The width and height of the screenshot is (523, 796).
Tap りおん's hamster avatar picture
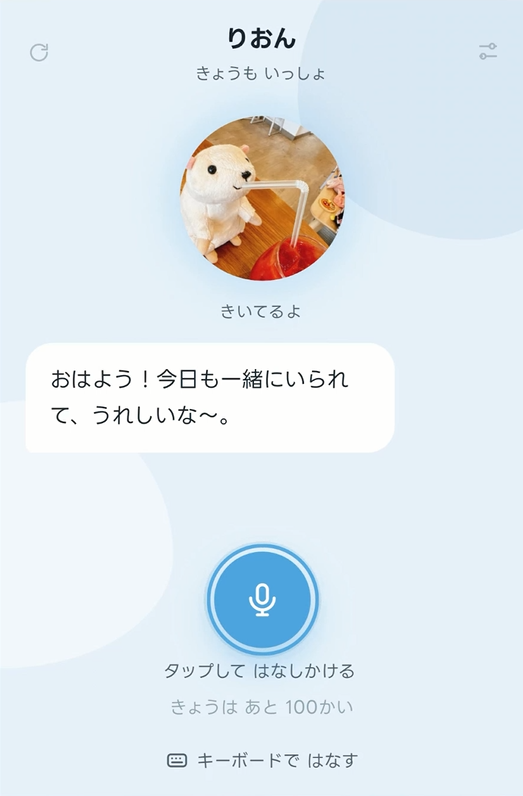[262, 198]
